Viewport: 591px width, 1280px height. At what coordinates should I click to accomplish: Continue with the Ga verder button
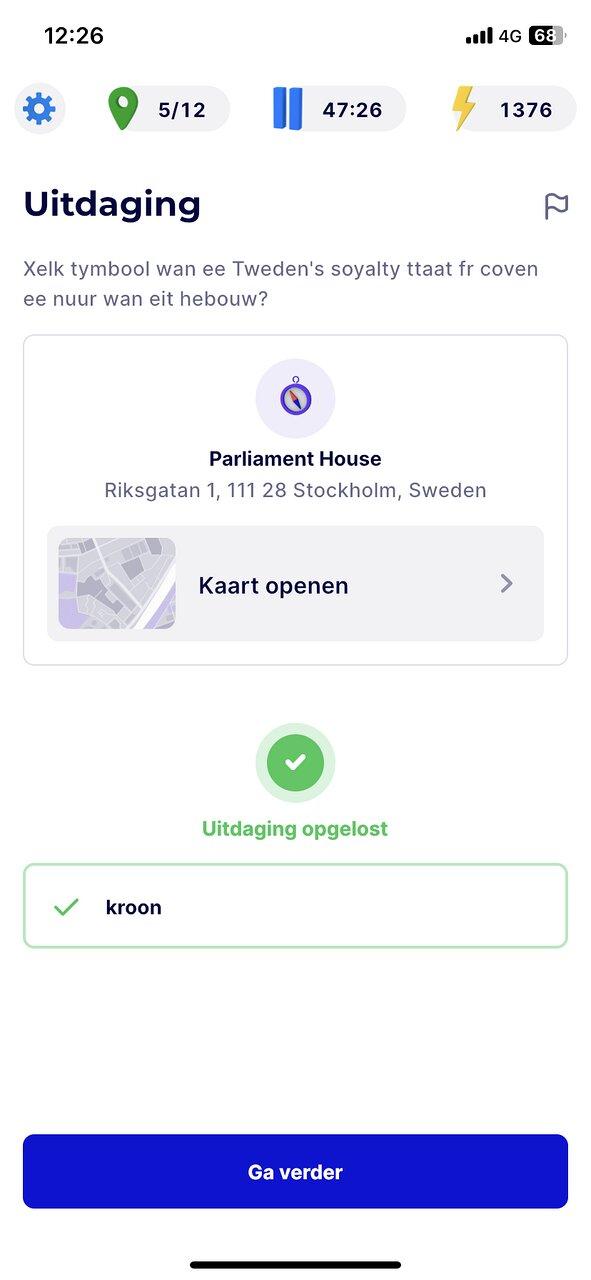[295, 1171]
